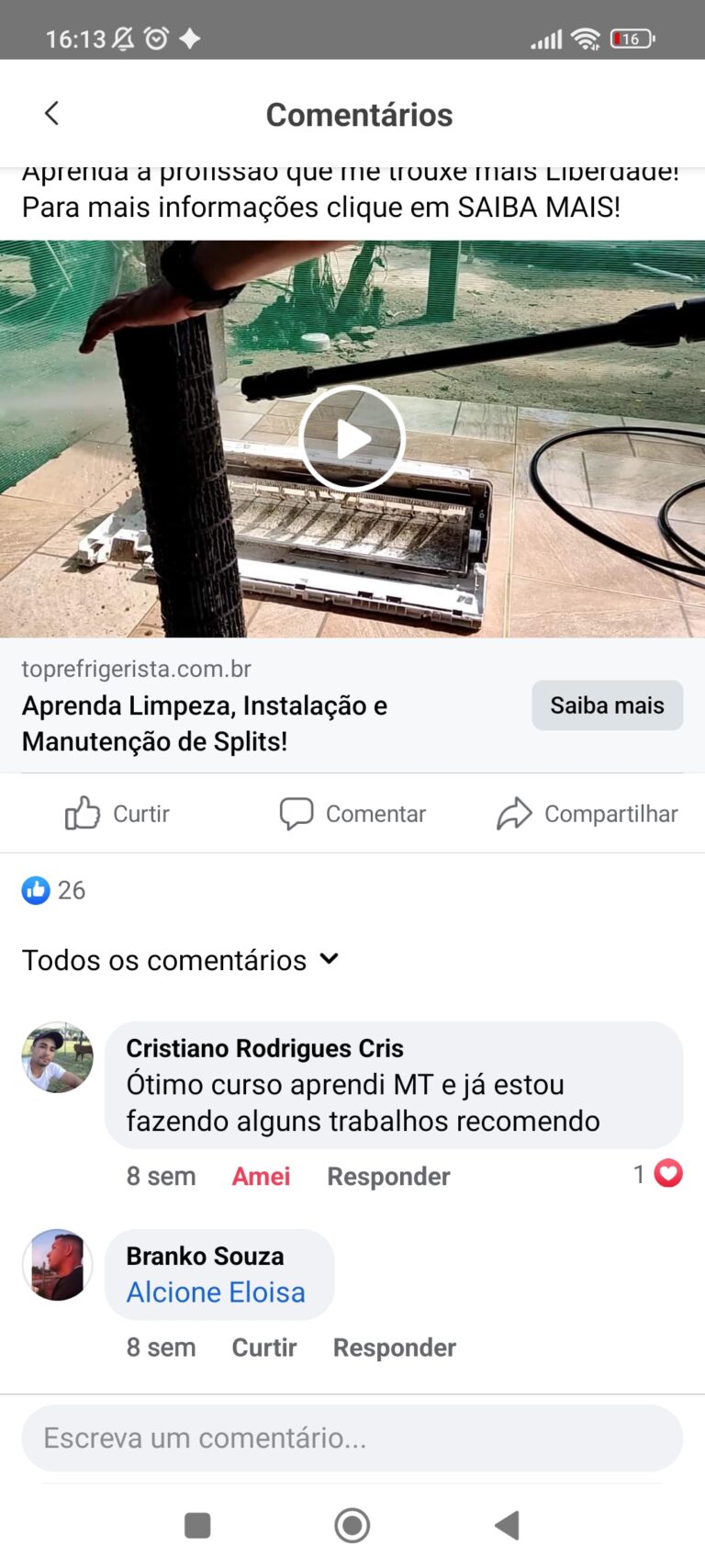Tap the Alcione Eloisa mention
Image resolution: width=705 pixels, height=1568 pixels.
point(216,1292)
